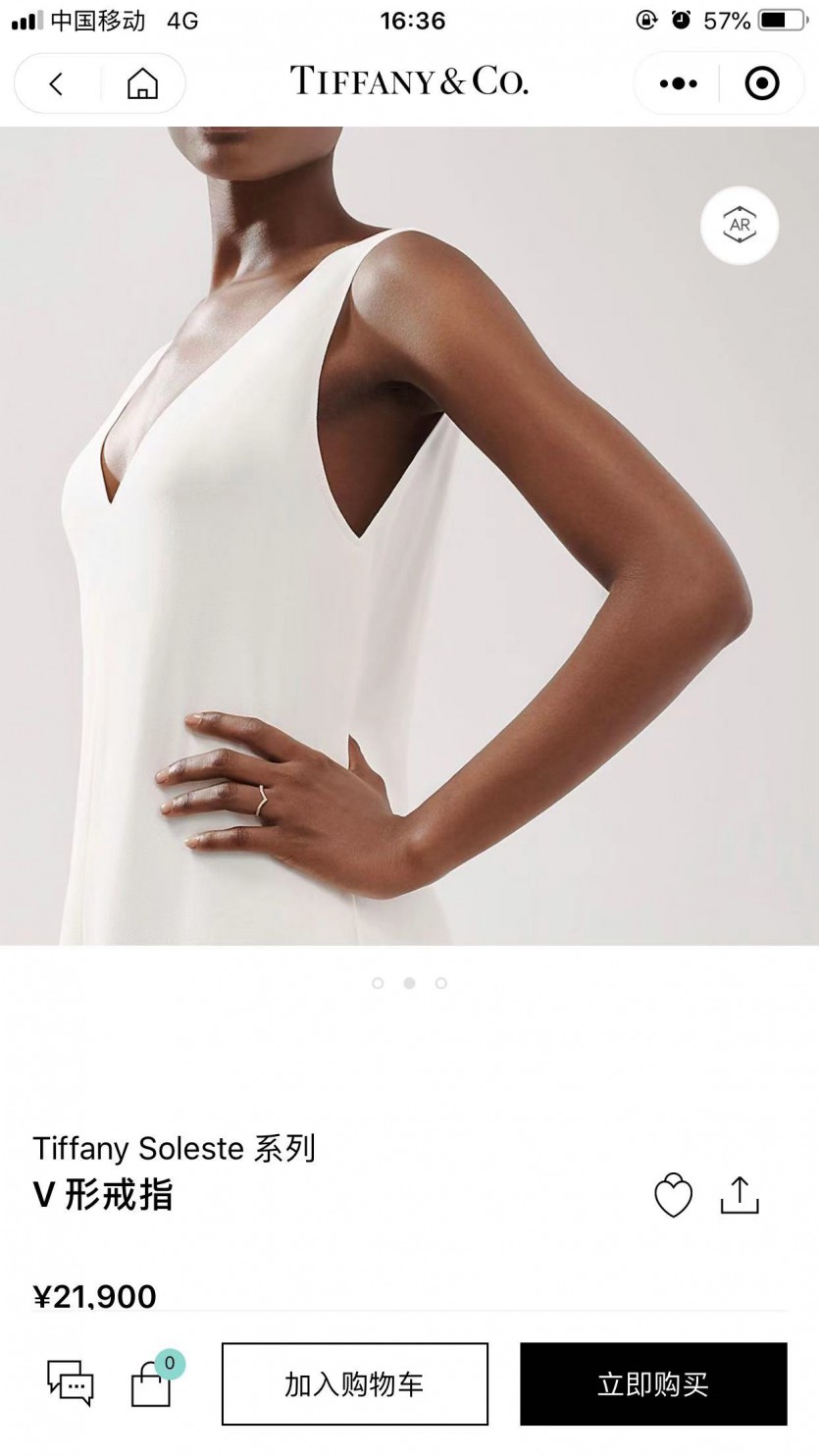819x1456 pixels.
Task: Open the three-dot more menu
Action: tap(678, 84)
